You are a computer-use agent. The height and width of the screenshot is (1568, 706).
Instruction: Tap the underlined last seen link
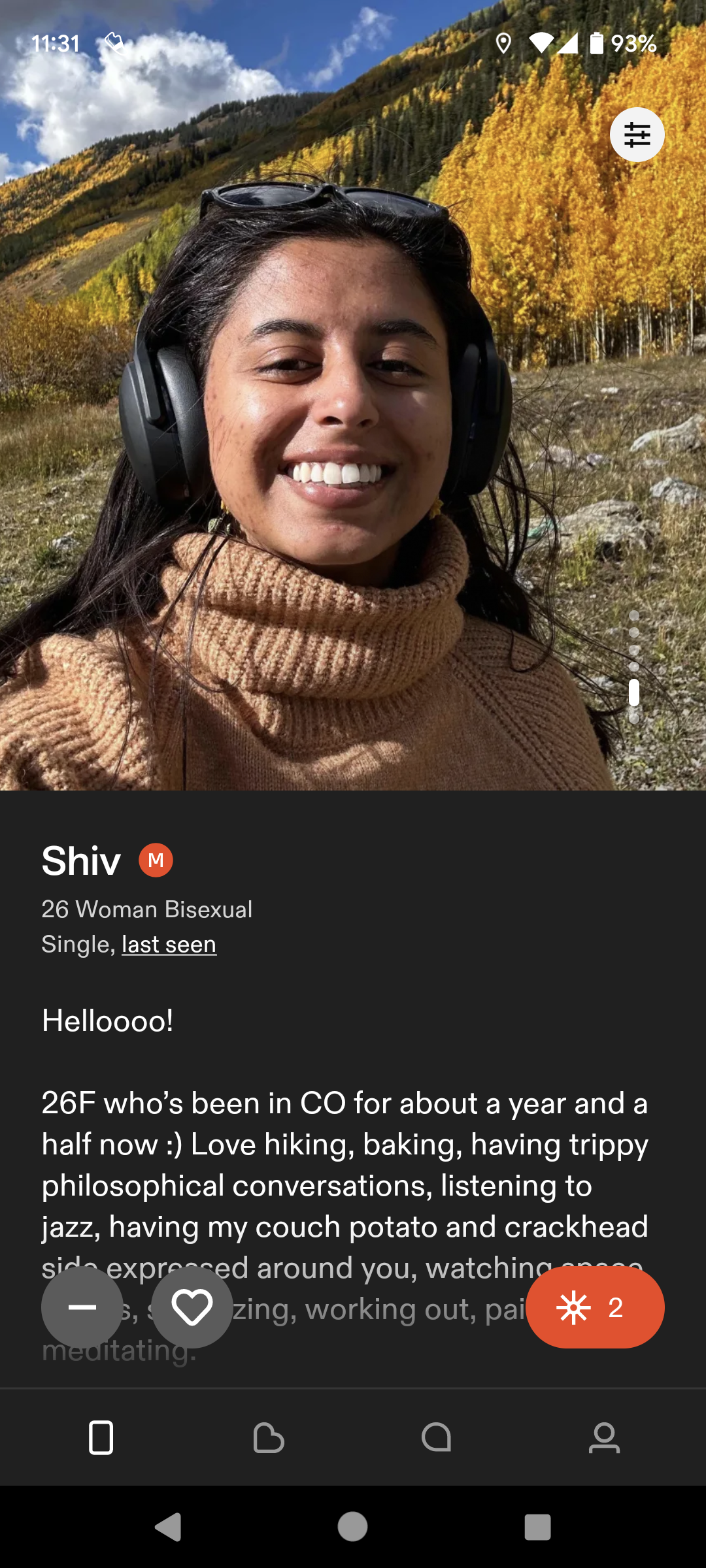pyautogui.click(x=169, y=944)
